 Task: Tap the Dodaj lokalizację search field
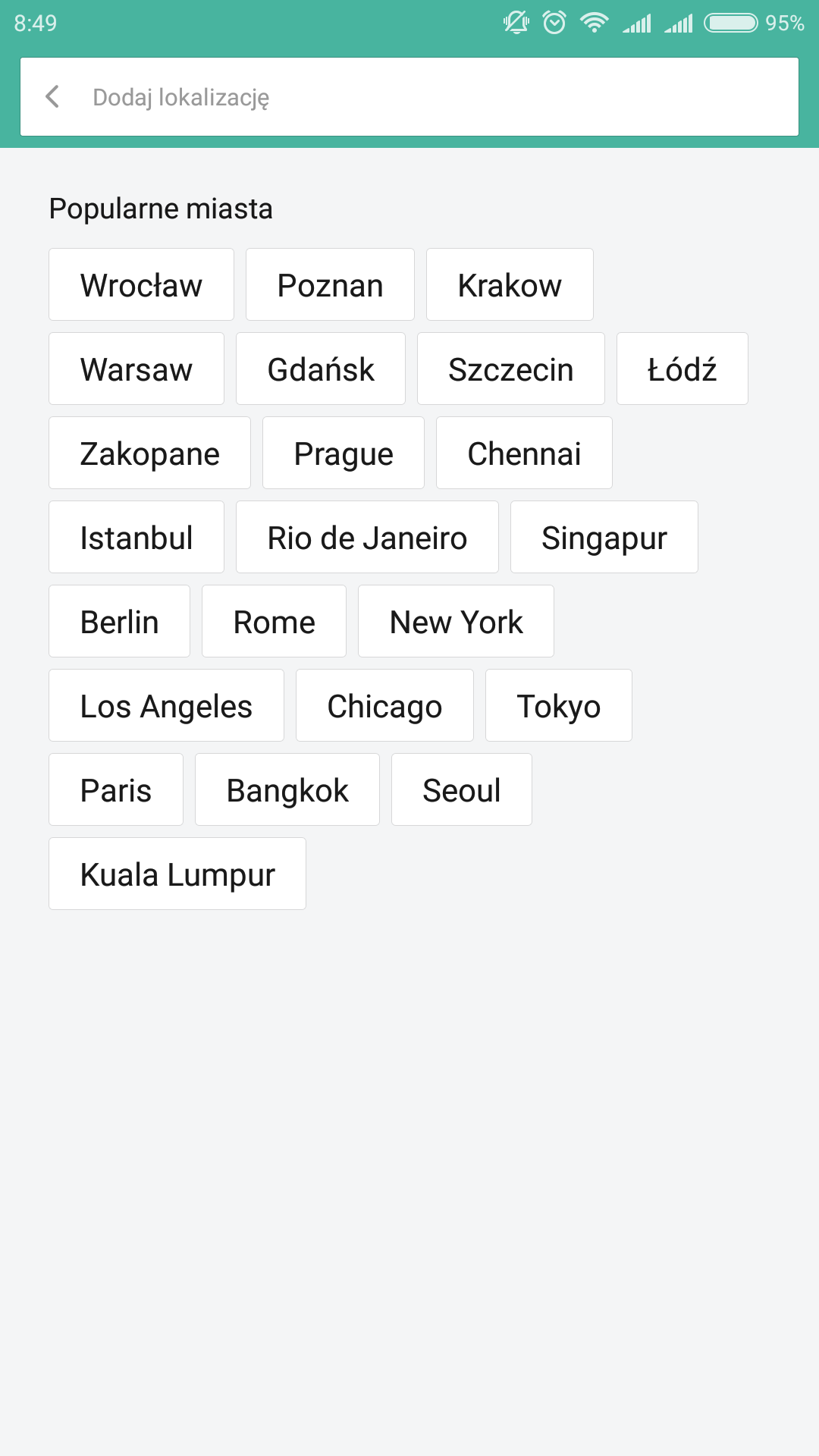(x=425, y=97)
